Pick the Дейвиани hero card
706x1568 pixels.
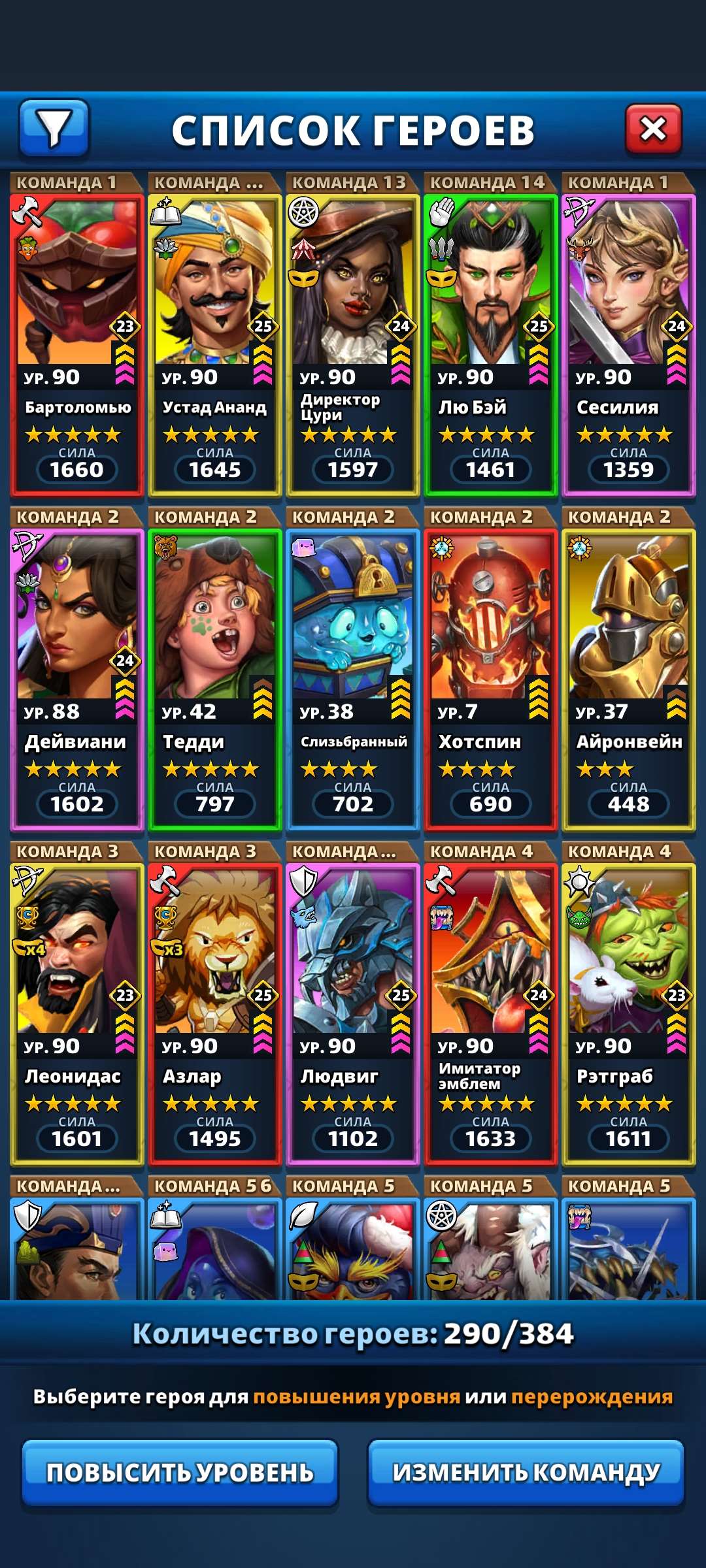coord(77,679)
